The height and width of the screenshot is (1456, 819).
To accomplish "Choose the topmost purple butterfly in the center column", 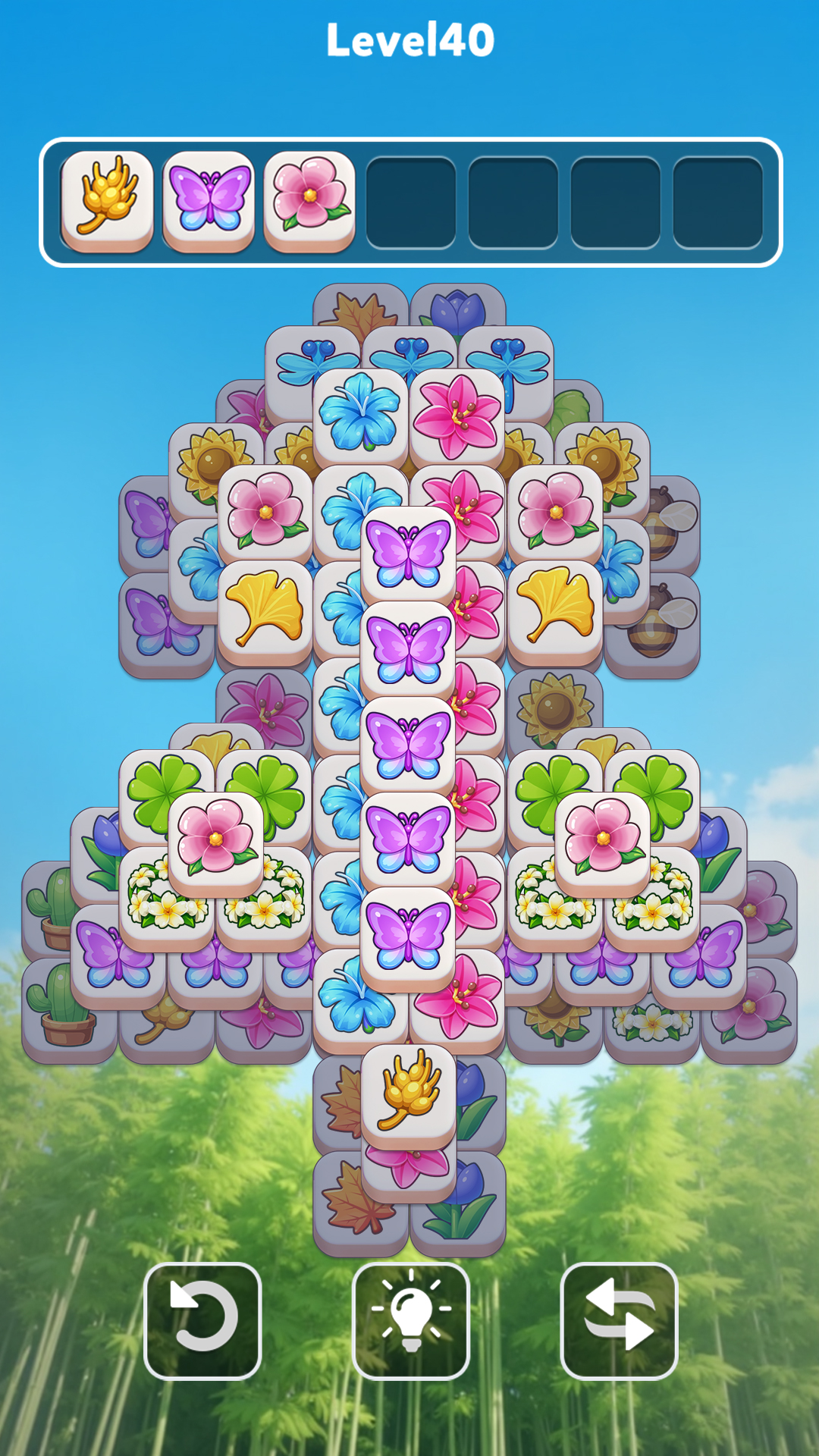I will (409, 554).
